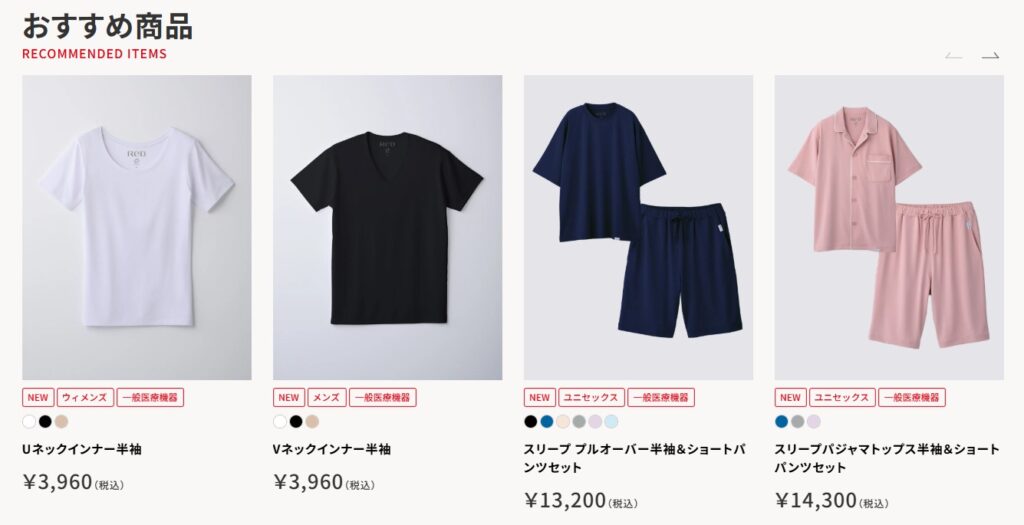Open the Vネックインナー半袖 product title
Image resolution: width=1024 pixels, height=525 pixels.
[x=332, y=450]
